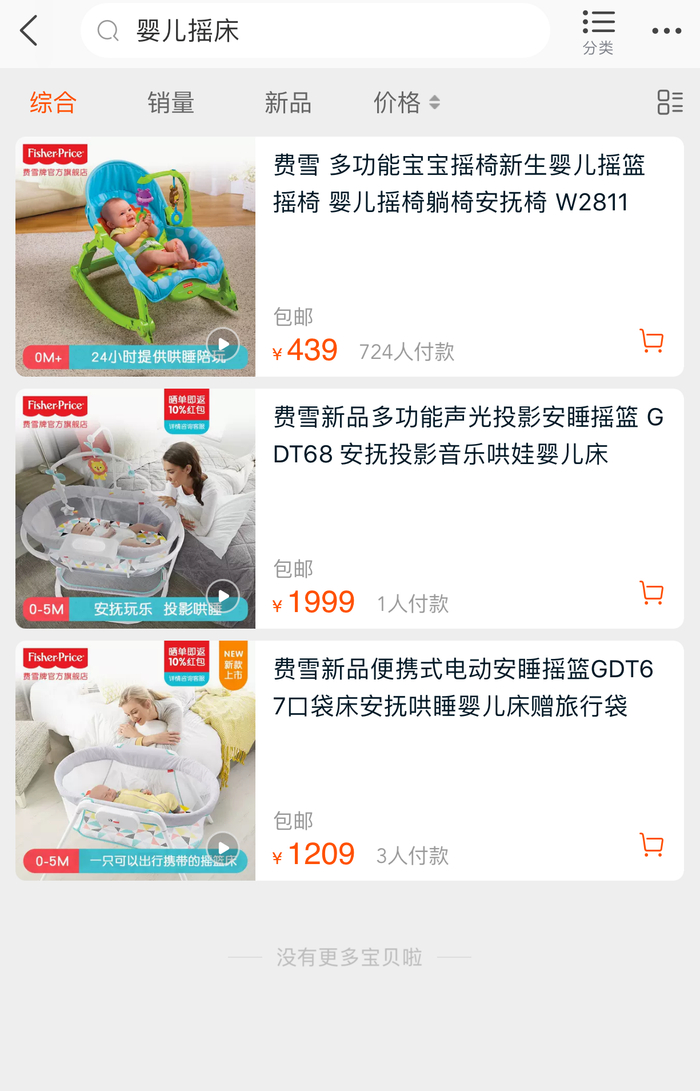This screenshot has height=1091, width=700.
Task: Open the 费雪 声光投影安睡摇篮 GDT68 product
Action: (468, 436)
